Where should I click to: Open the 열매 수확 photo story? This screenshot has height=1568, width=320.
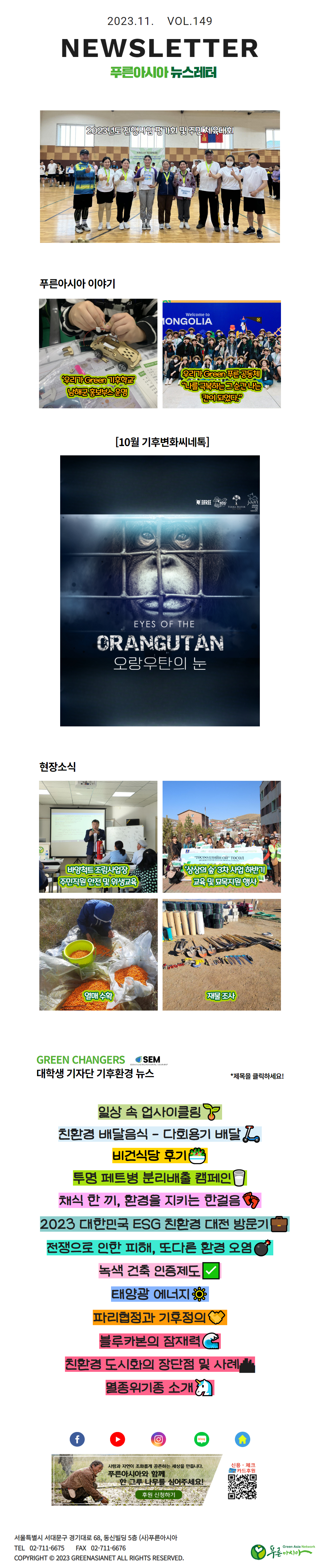[99, 955]
